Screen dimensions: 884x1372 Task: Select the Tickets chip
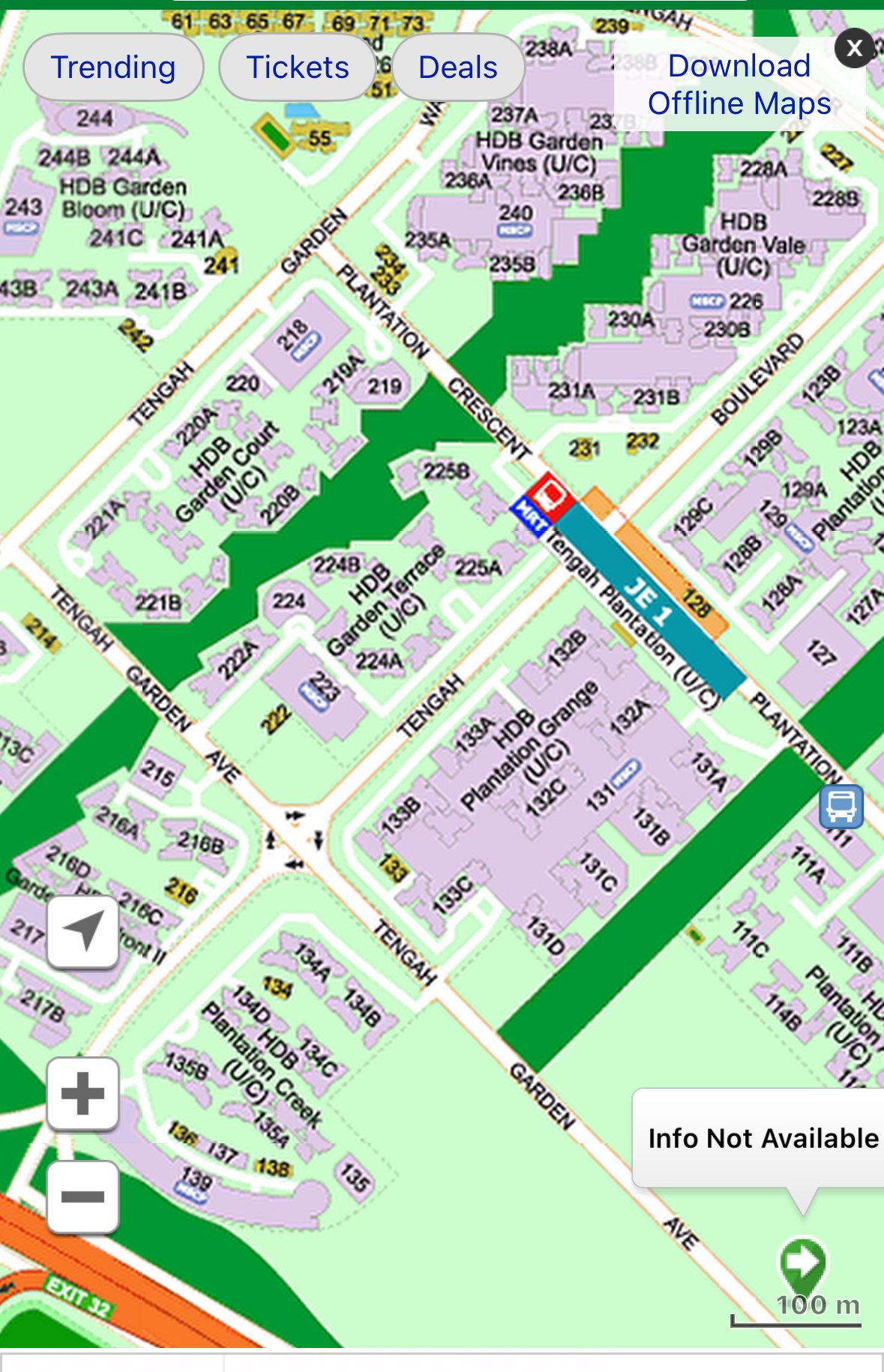click(x=298, y=67)
